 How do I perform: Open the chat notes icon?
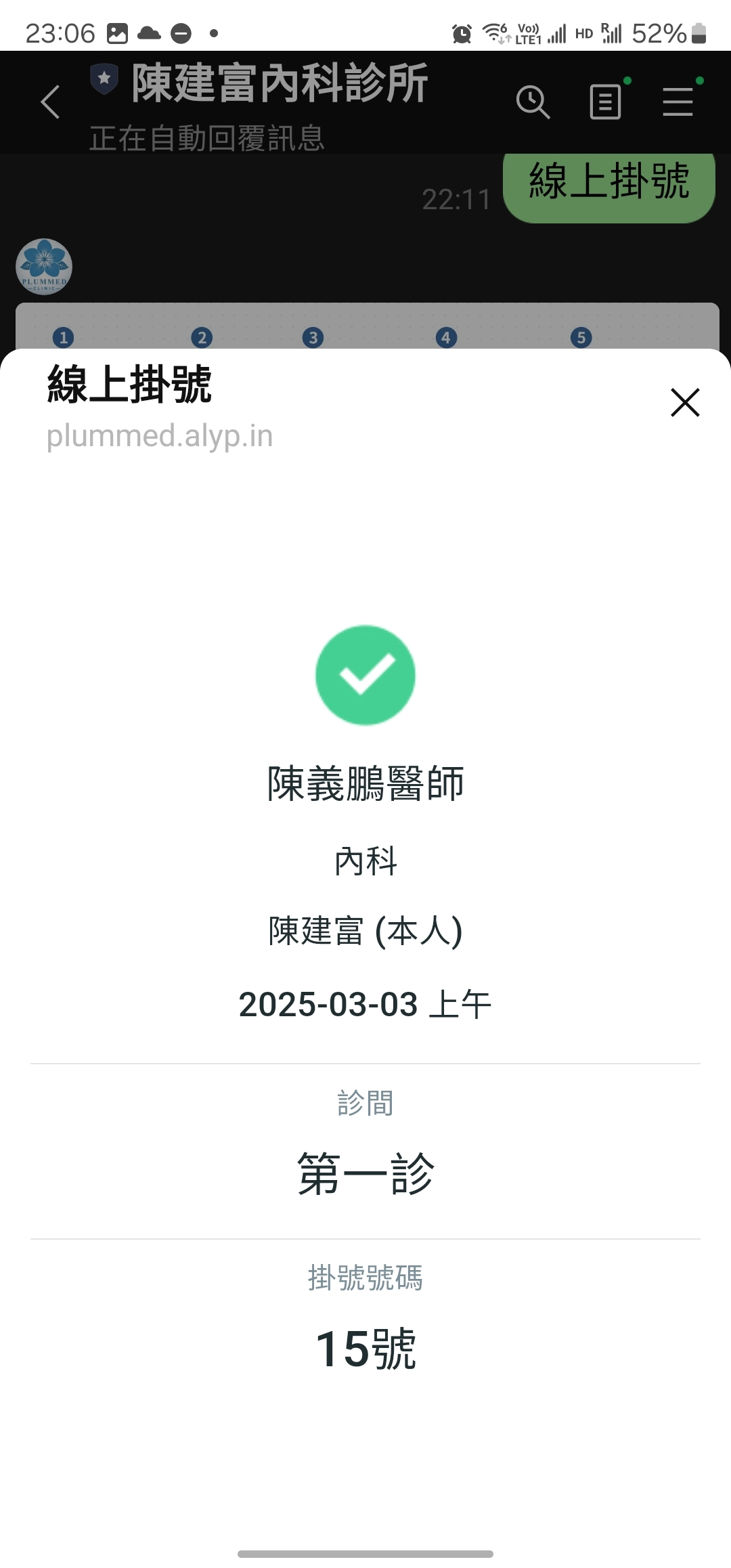[605, 102]
